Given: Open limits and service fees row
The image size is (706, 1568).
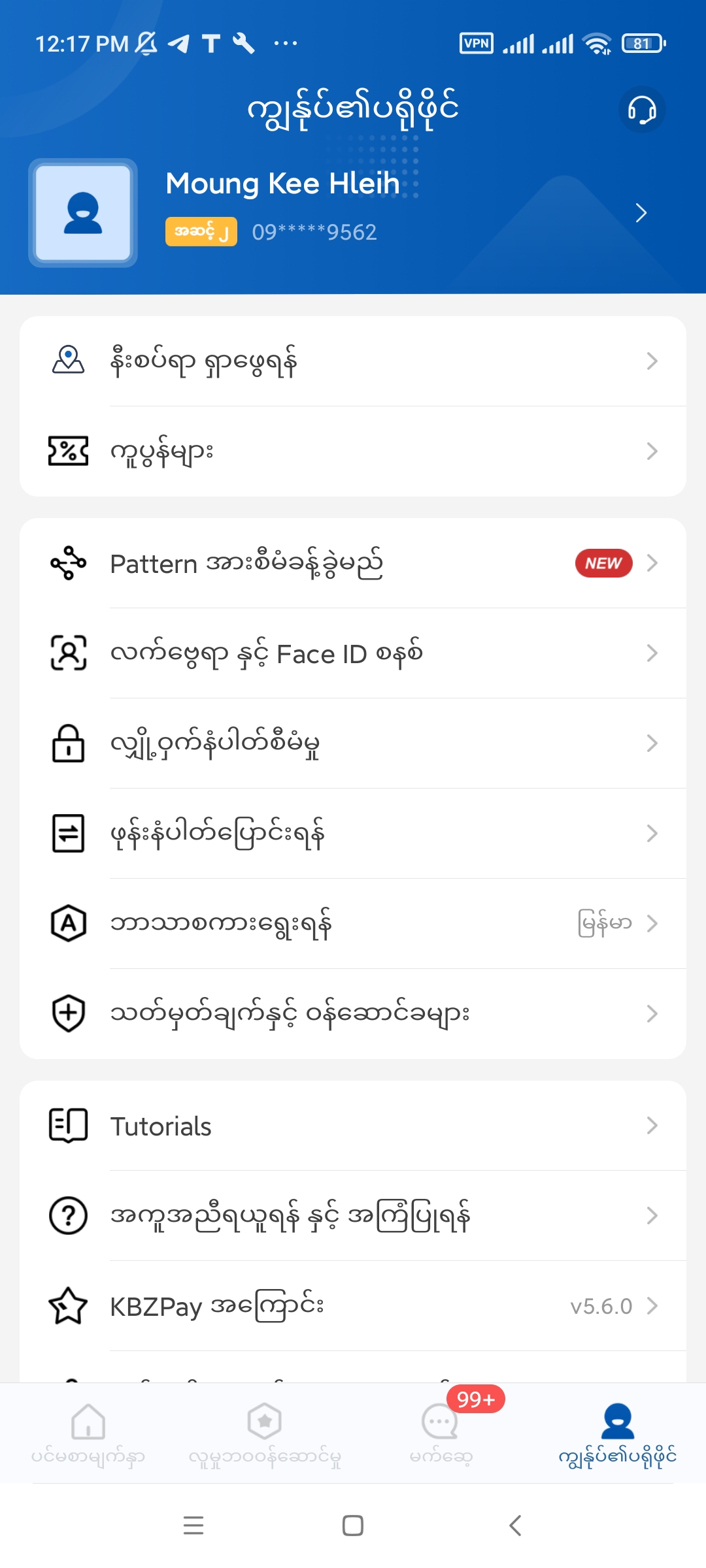Looking at the screenshot, I should 353,1014.
